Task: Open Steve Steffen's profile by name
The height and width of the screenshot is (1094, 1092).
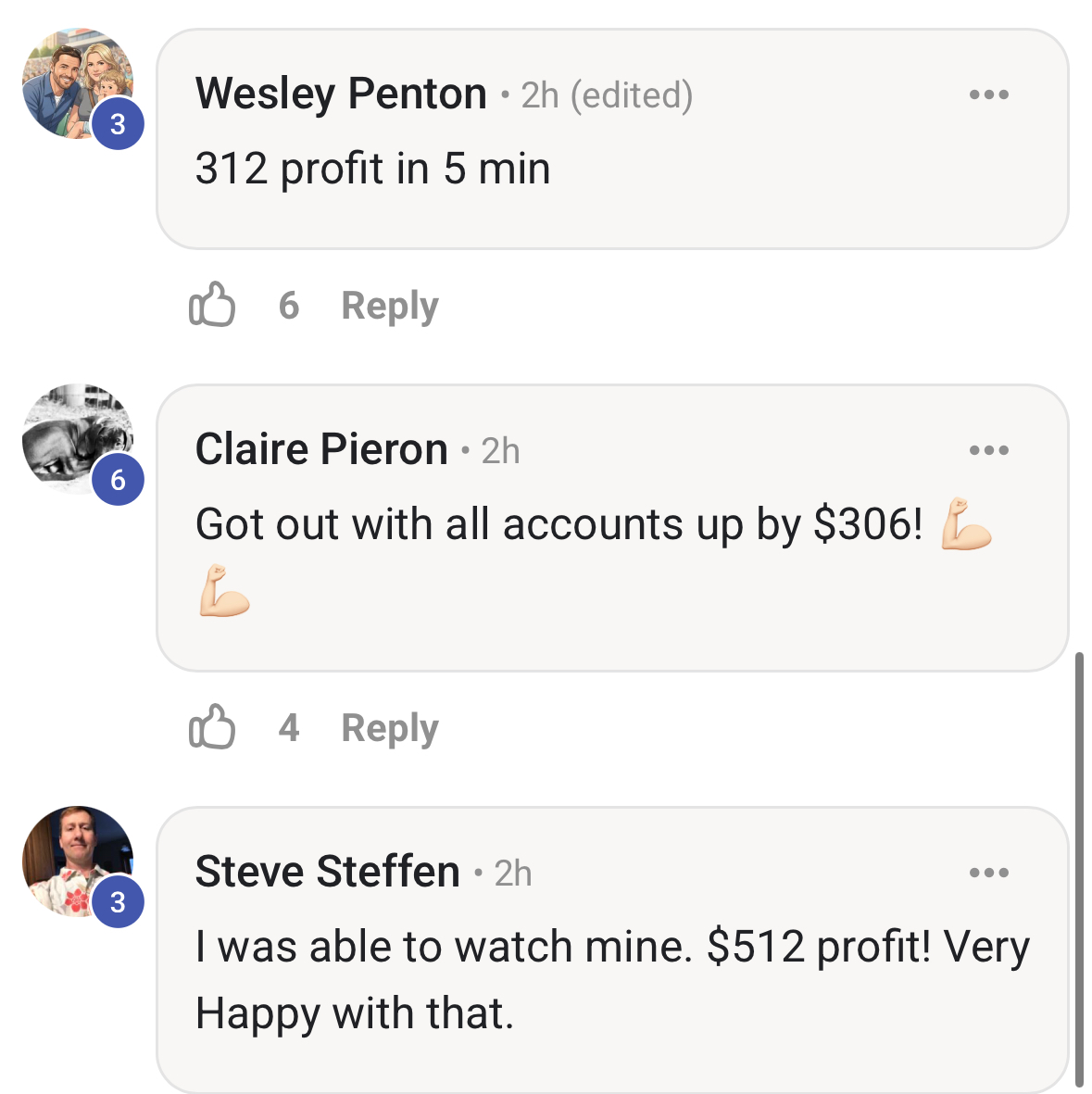Action: [327, 872]
